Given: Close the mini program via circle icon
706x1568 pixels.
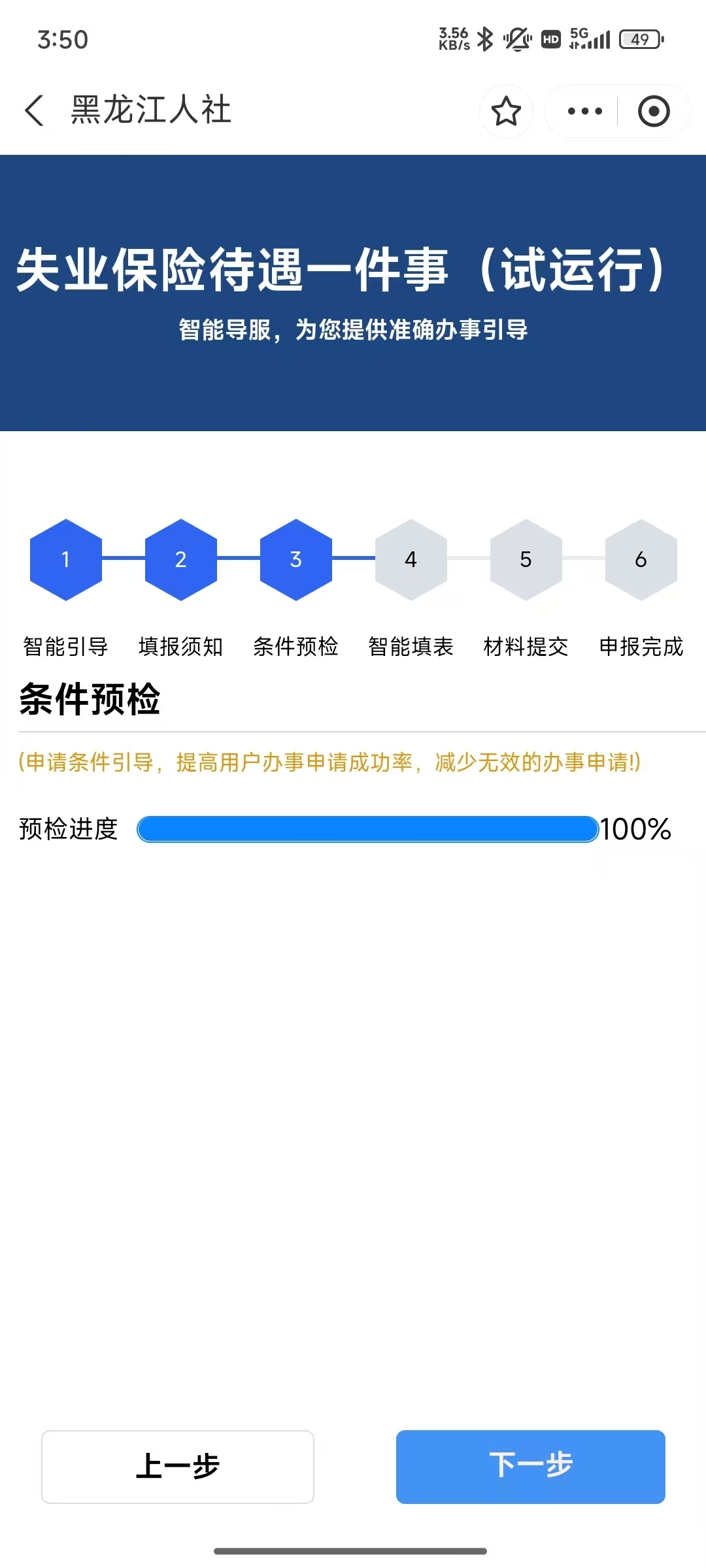Looking at the screenshot, I should pyautogui.click(x=653, y=111).
